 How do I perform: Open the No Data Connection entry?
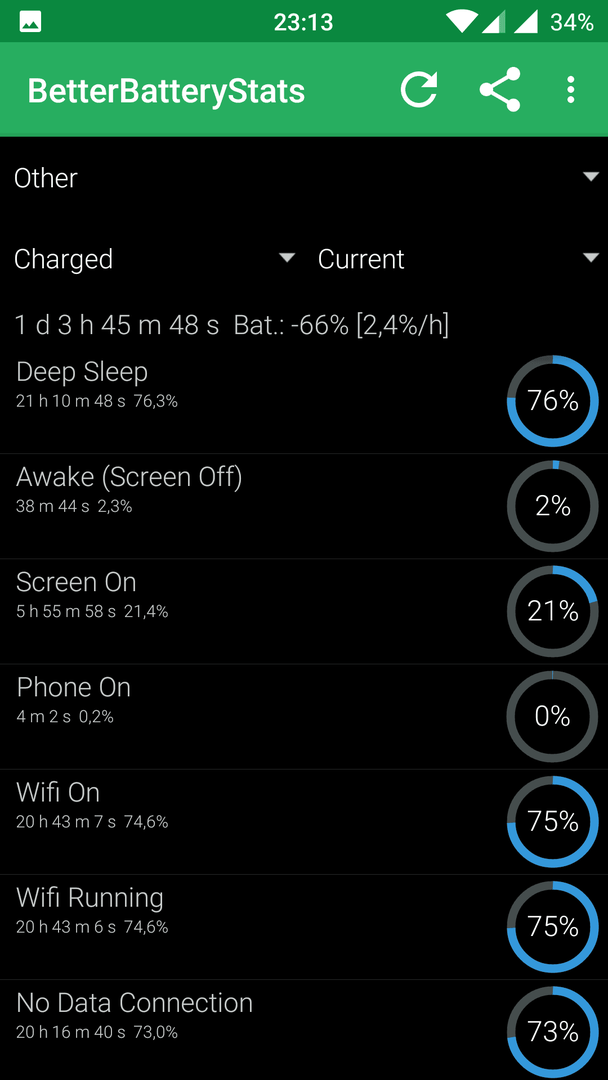click(304, 1030)
